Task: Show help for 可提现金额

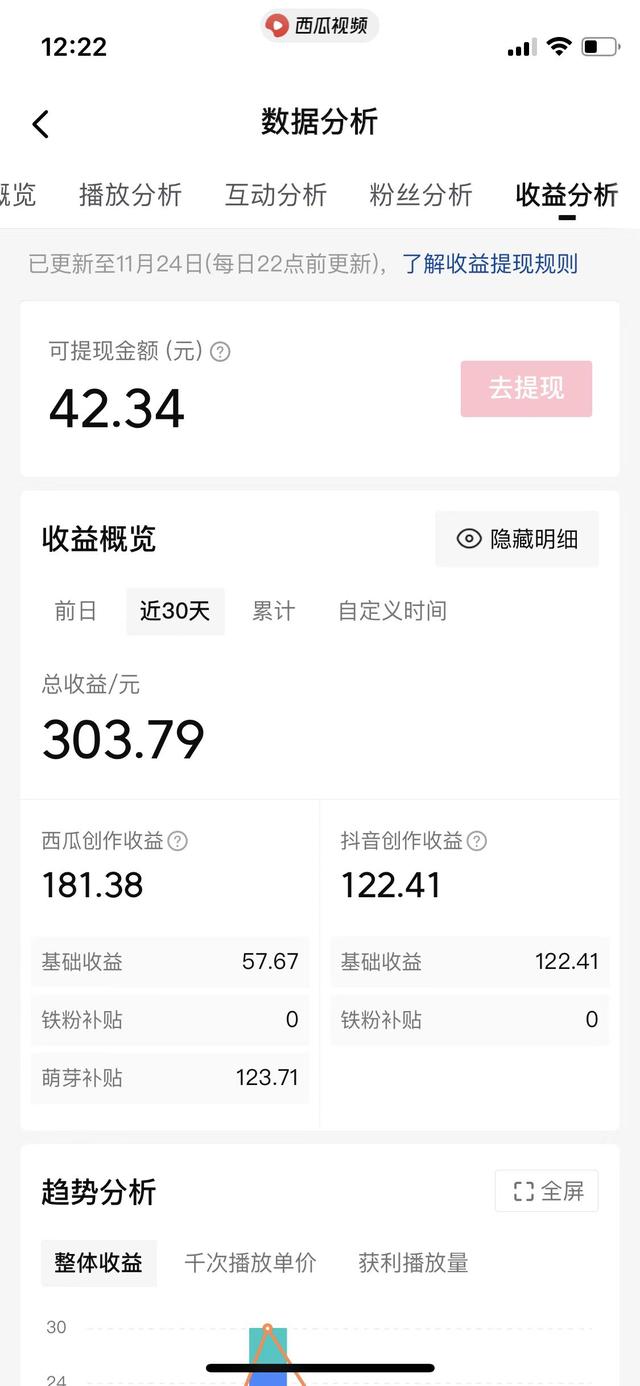Action: 220,352
